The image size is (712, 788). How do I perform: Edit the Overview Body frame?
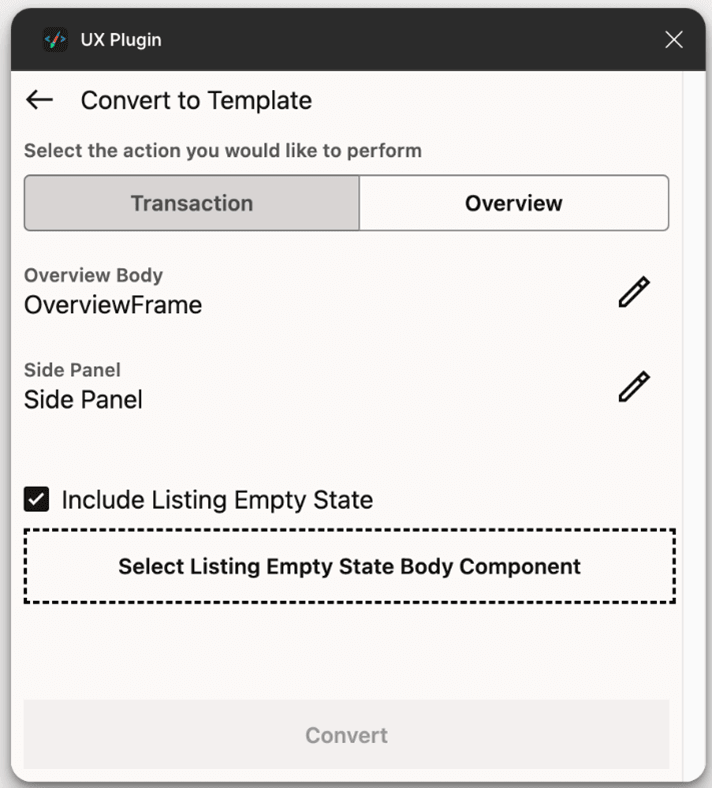pos(633,292)
